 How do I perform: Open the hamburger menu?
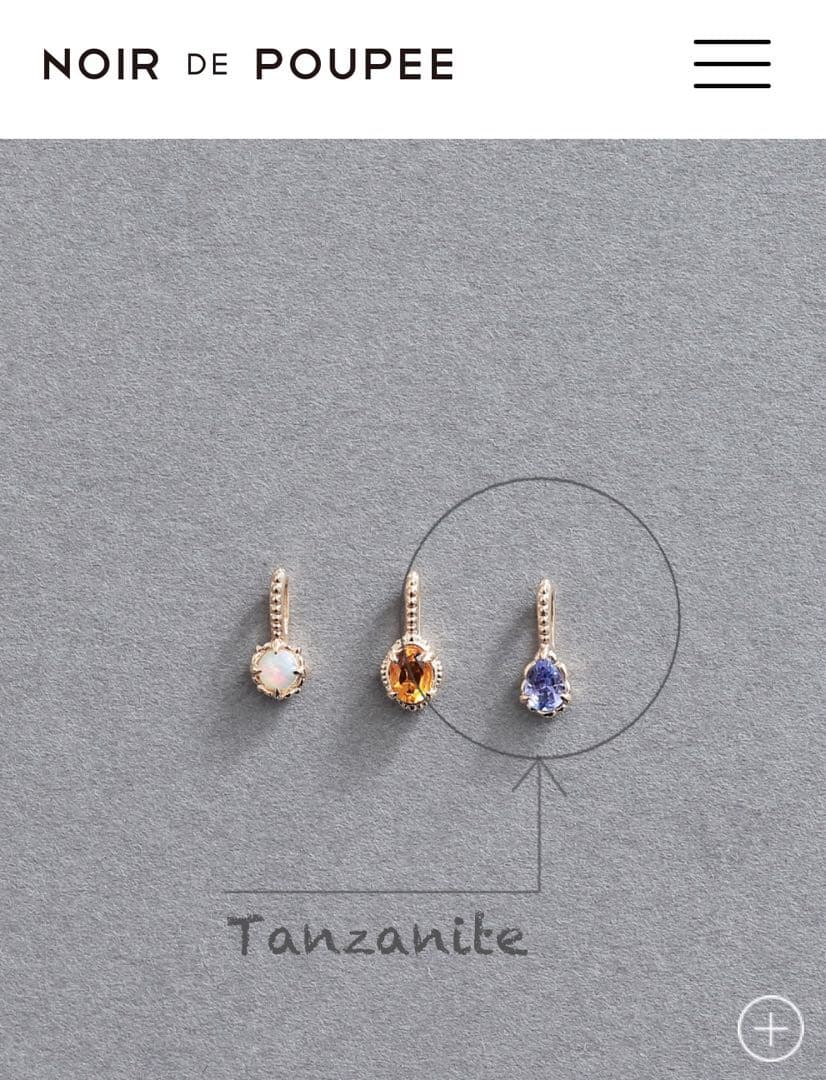(731, 64)
